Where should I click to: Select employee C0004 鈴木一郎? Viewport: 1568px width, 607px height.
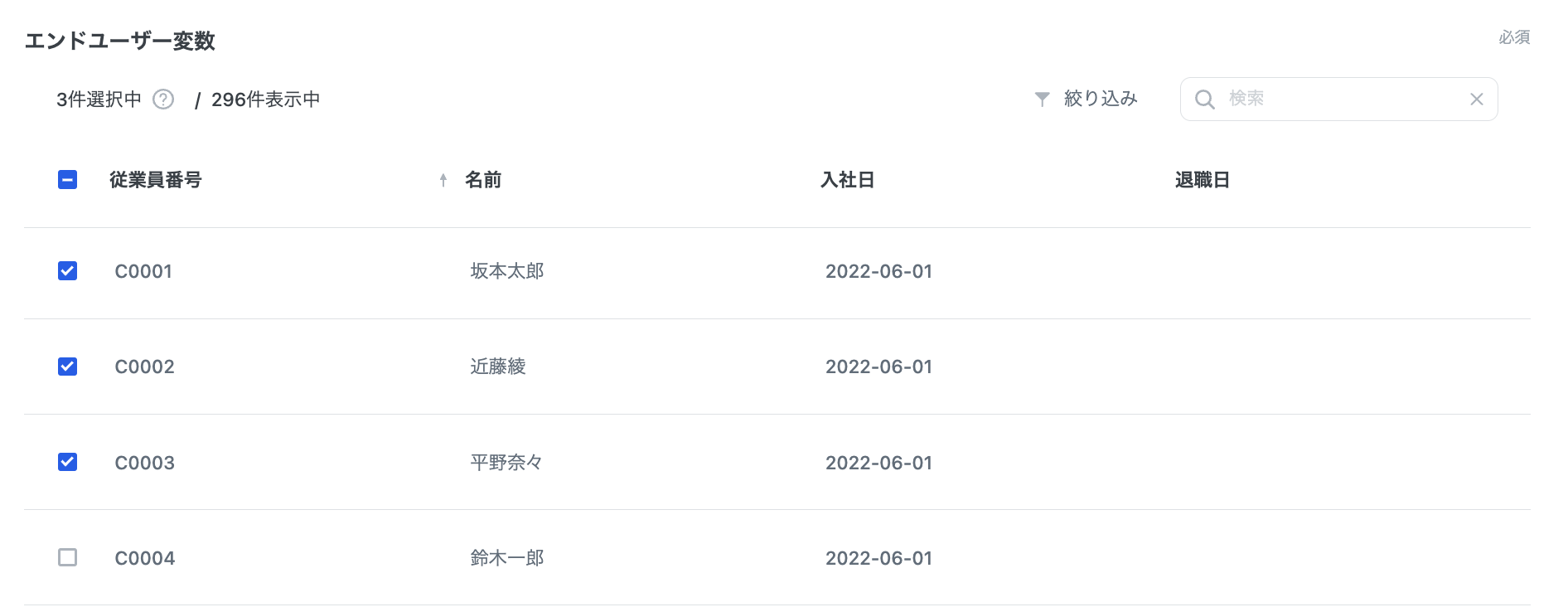click(68, 557)
